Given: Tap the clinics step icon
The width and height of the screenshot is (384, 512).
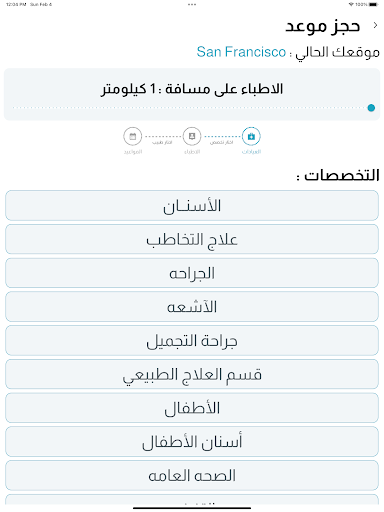Looking at the screenshot, I should [251, 136].
